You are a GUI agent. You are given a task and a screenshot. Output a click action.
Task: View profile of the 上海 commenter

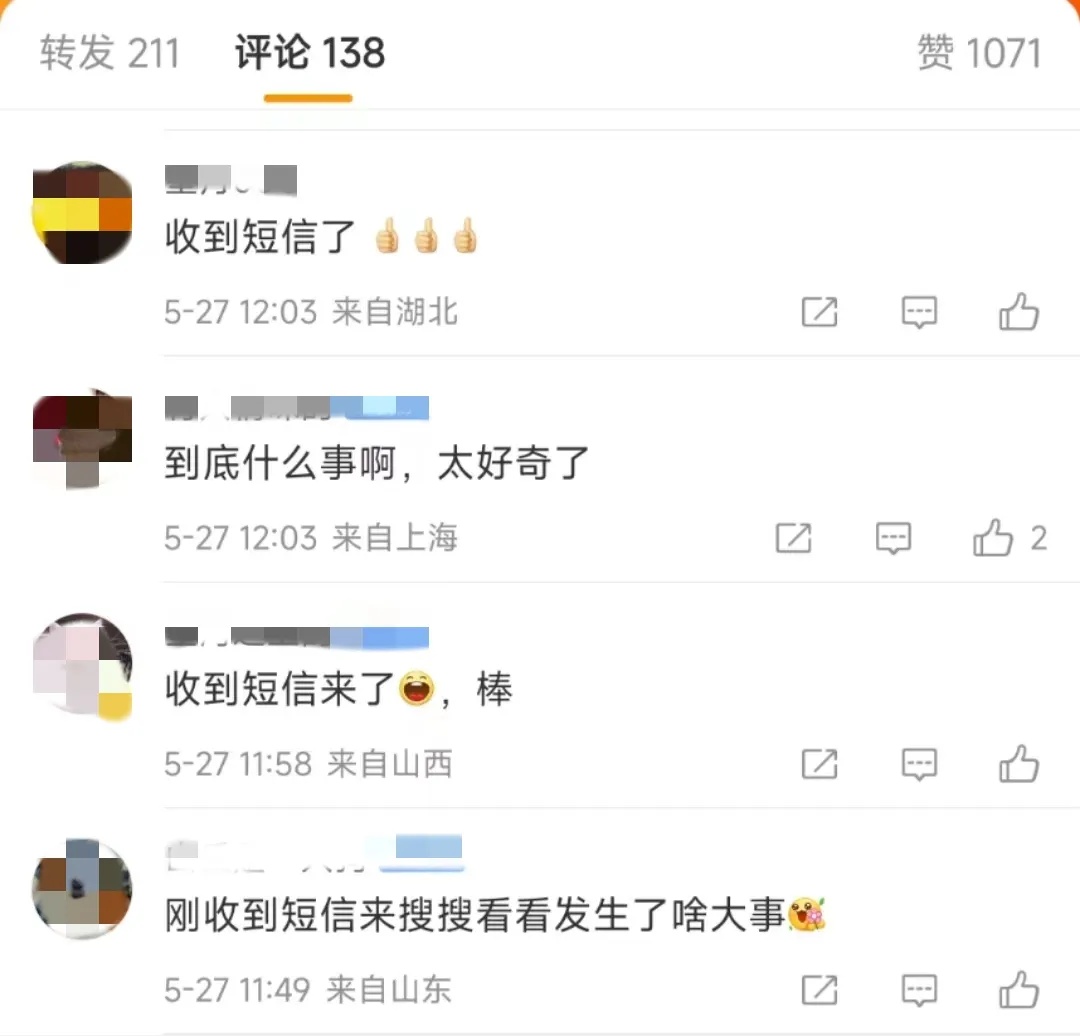pyautogui.click(x=82, y=438)
